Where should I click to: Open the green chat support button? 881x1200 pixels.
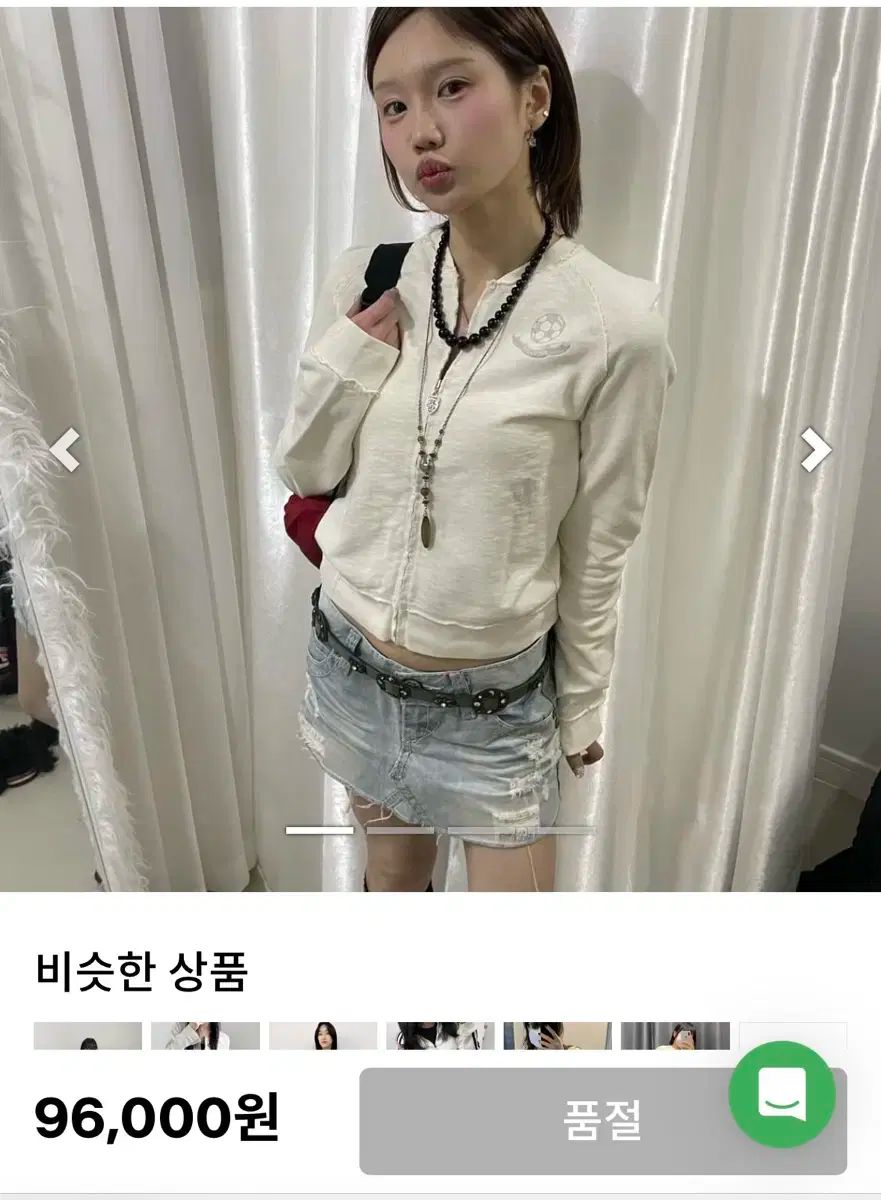tap(781, 1094)
